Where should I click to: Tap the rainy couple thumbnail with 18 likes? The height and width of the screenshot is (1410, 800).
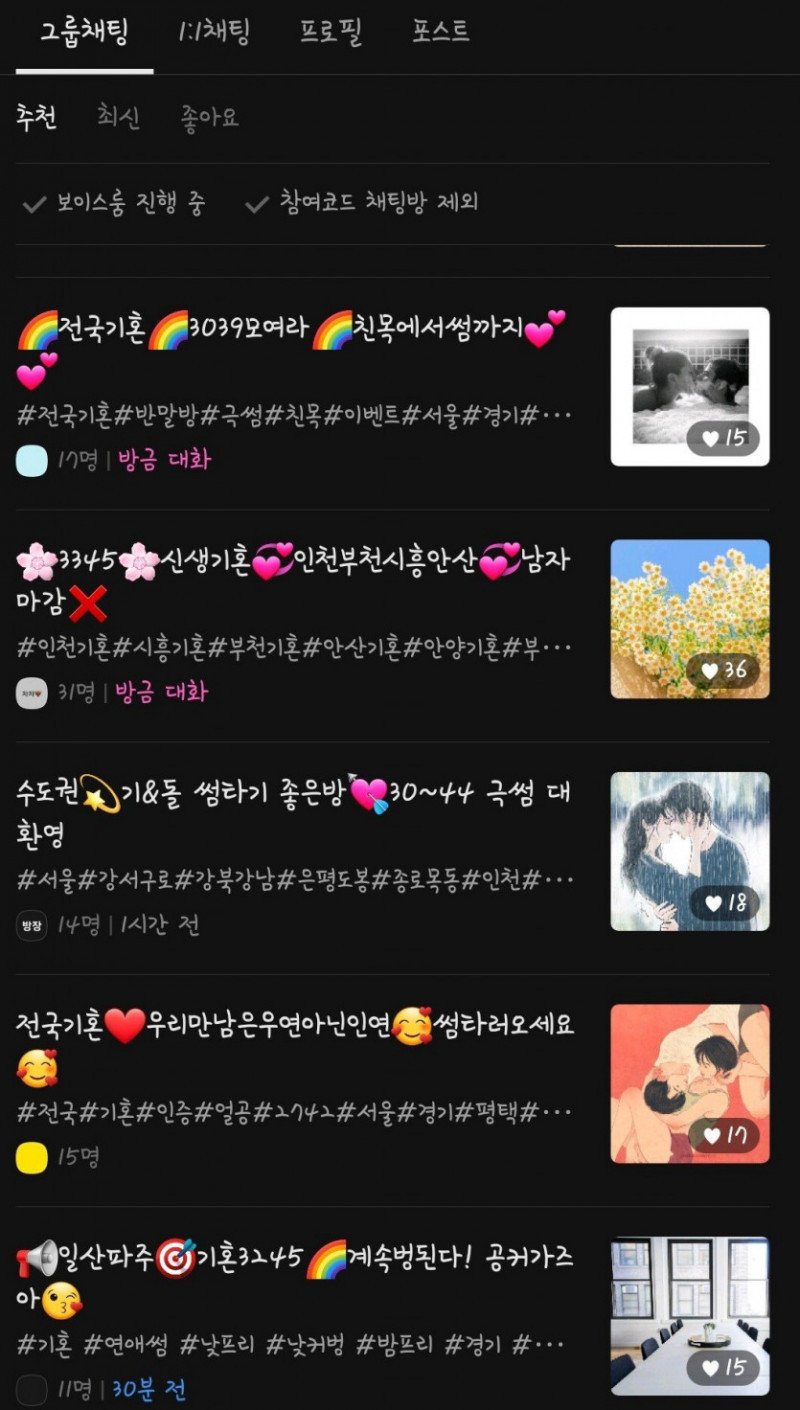690,850
